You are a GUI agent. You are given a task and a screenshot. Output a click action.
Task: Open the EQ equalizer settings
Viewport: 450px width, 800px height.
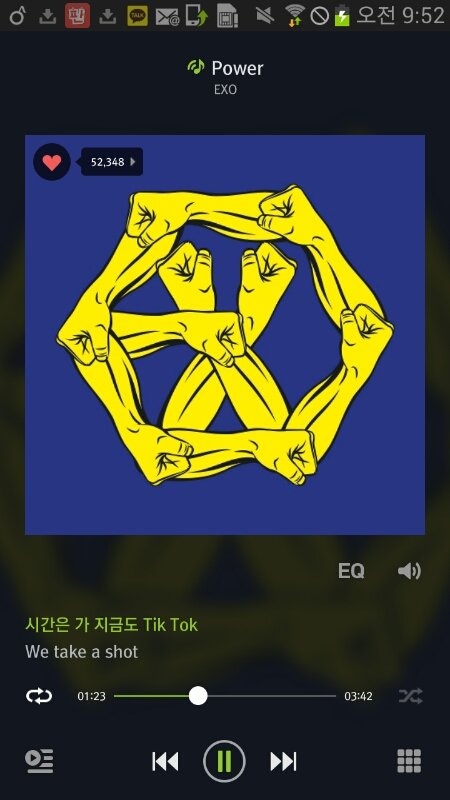[x=351, y=570]
